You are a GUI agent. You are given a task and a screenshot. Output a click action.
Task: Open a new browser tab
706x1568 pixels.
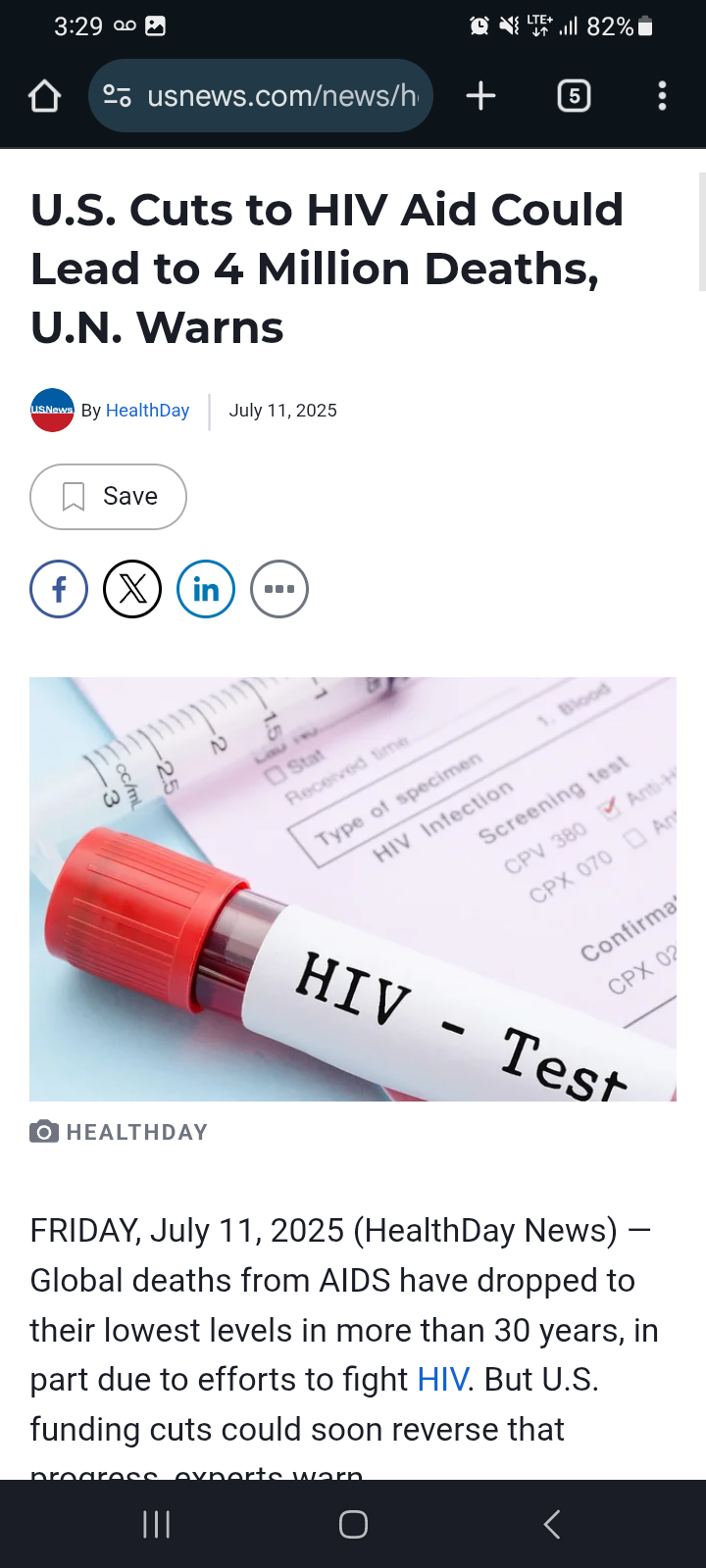point(480,96)
